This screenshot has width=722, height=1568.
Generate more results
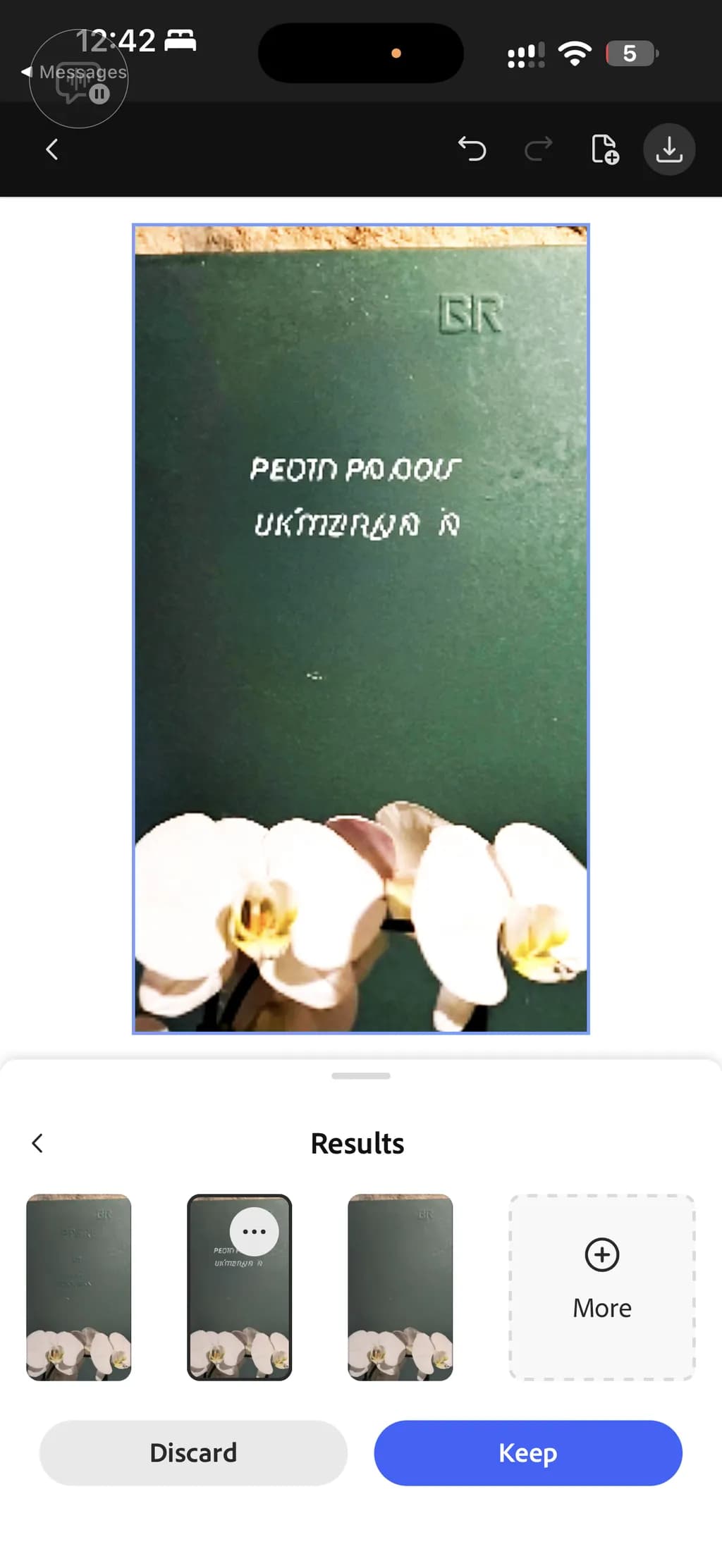click(602, 1287)
